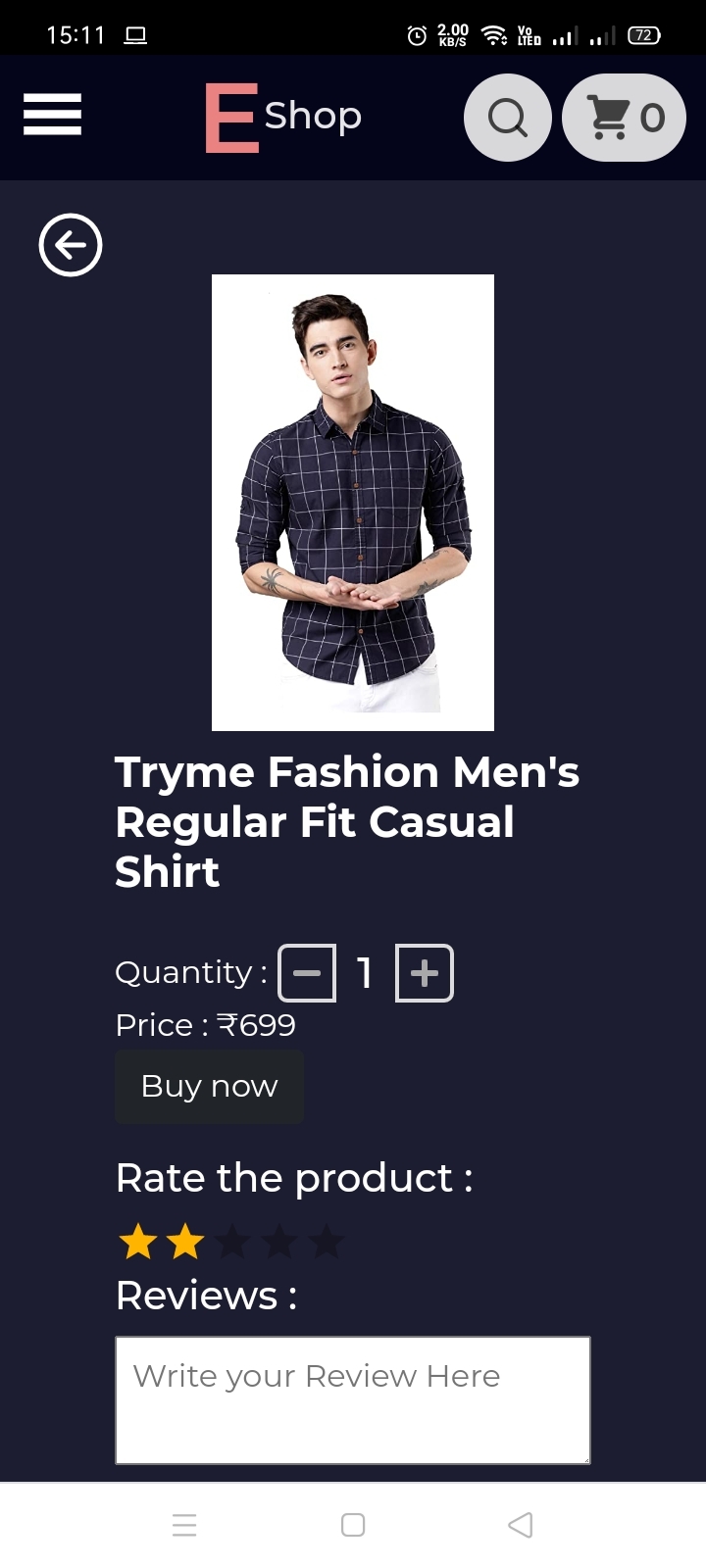Rate the product four stars
Screen dimensions: 706x1568
[x=279, y=1243]
